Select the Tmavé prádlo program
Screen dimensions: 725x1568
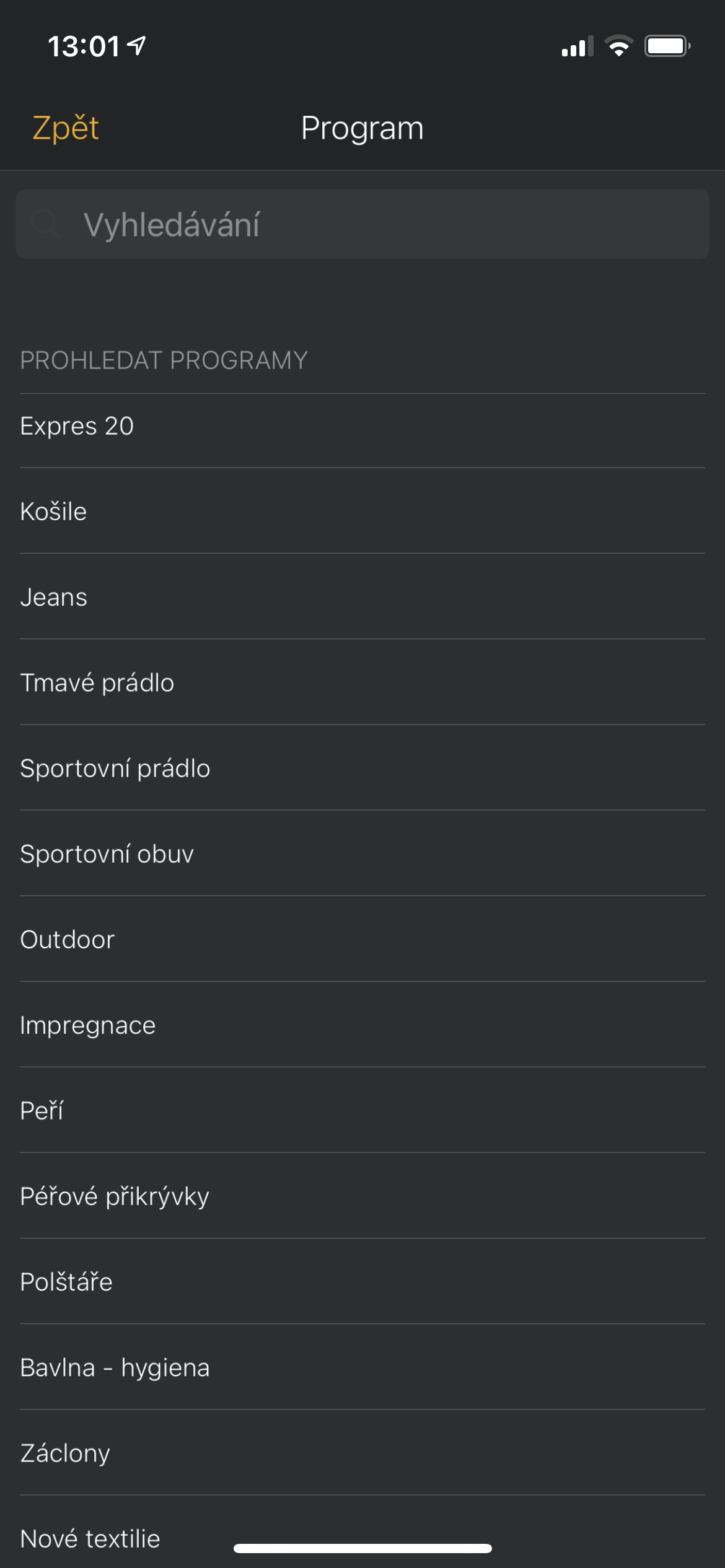[362, 682]
